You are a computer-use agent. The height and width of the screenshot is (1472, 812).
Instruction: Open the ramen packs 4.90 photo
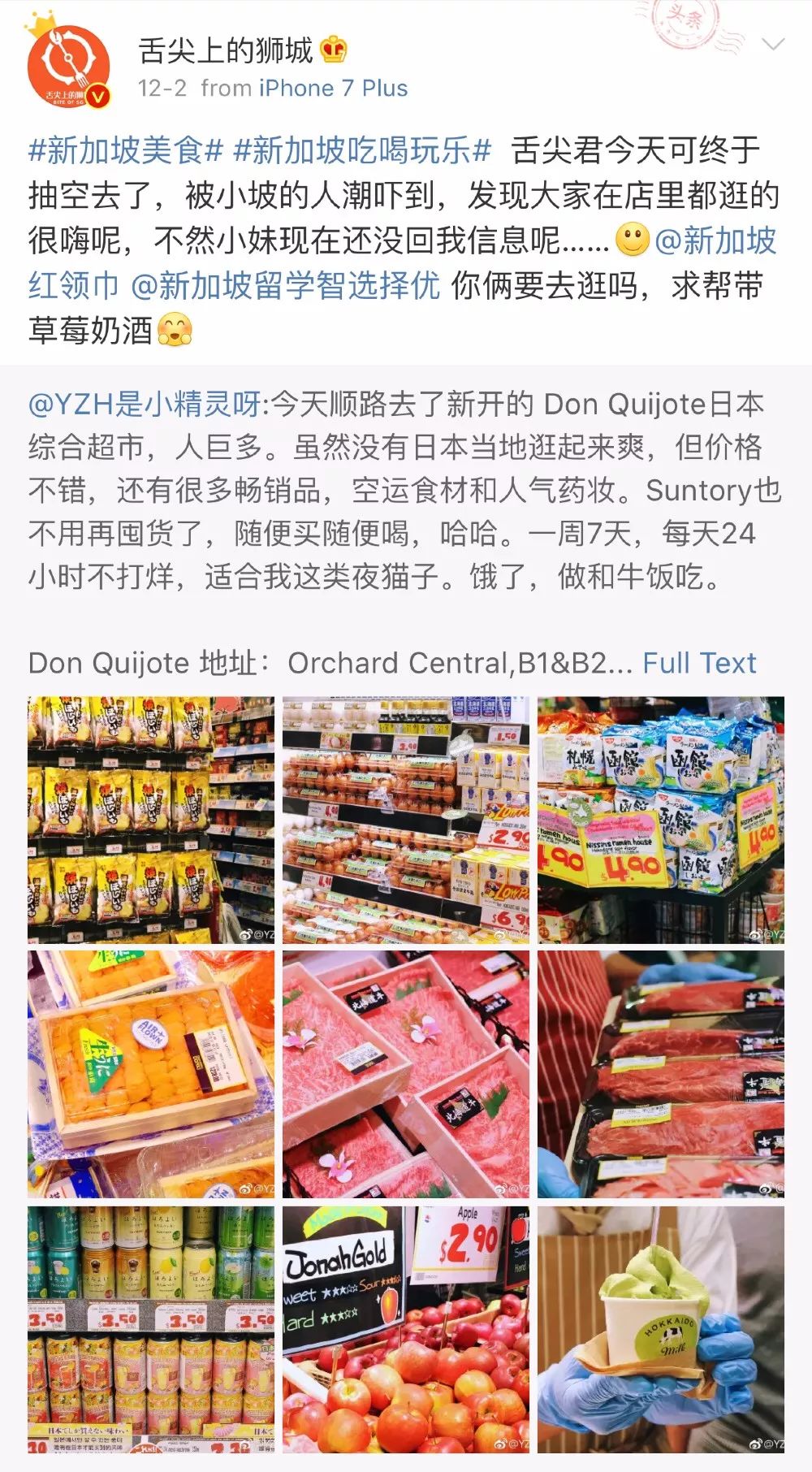point(661,819)
